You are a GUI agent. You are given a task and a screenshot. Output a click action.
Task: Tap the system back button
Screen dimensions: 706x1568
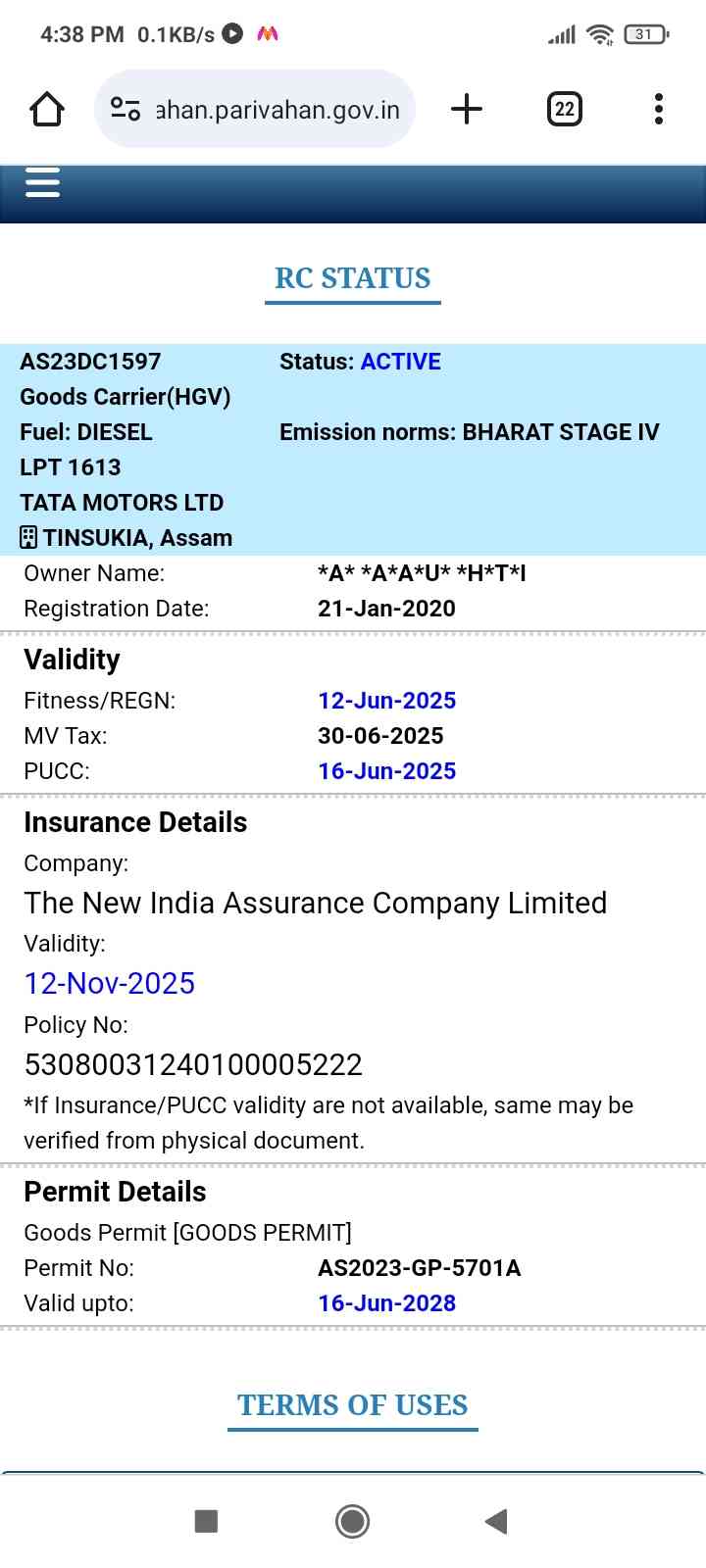(x=496, y=1521)
